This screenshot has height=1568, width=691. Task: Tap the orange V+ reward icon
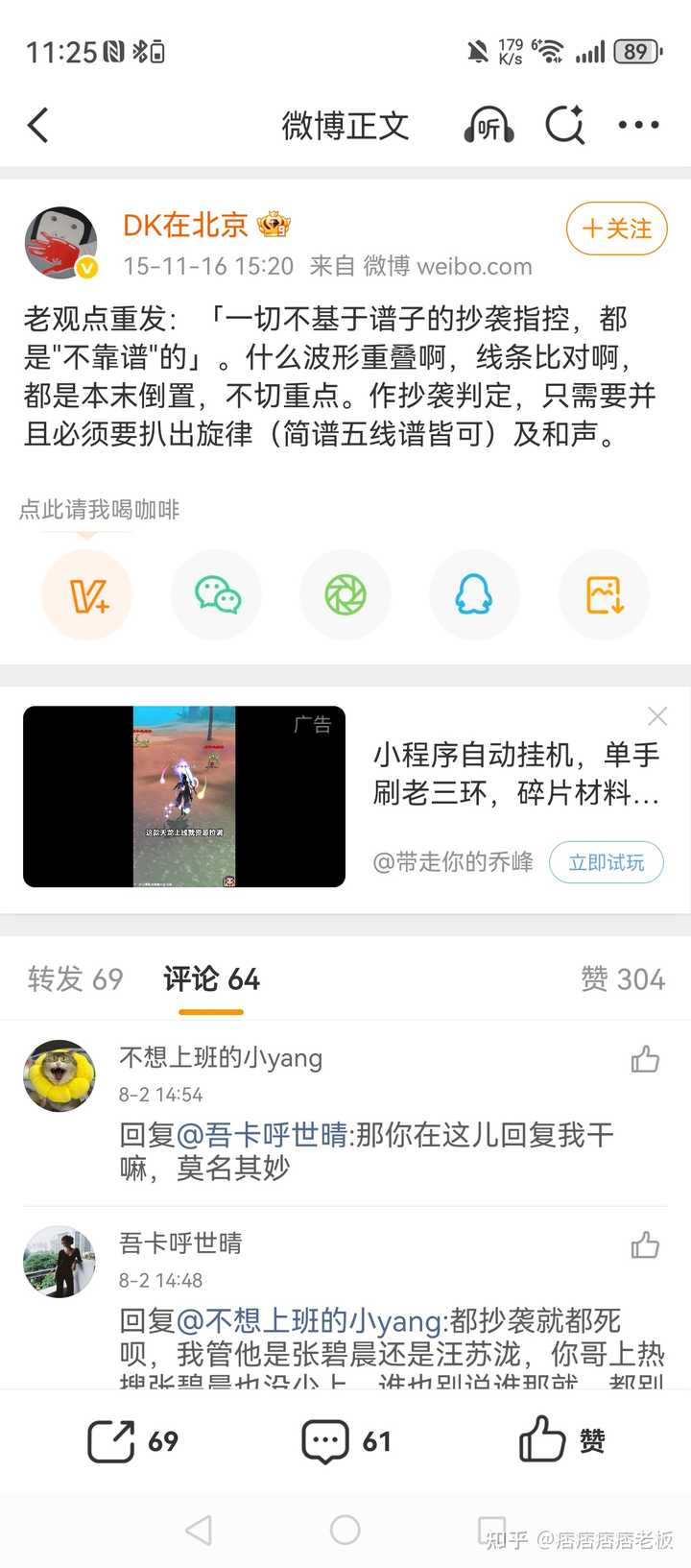click(x=87, y=595)
